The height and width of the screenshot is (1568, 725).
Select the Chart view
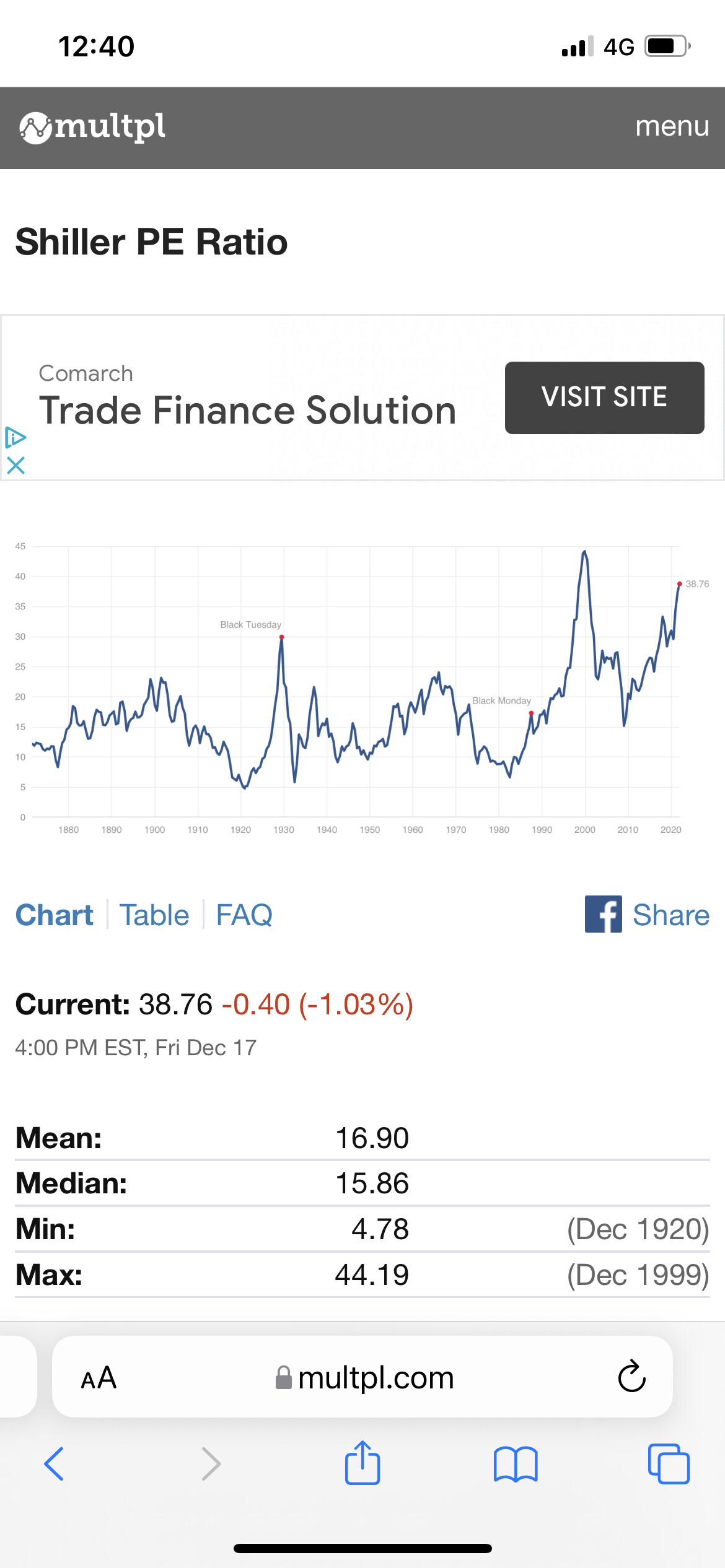(55, 915)
